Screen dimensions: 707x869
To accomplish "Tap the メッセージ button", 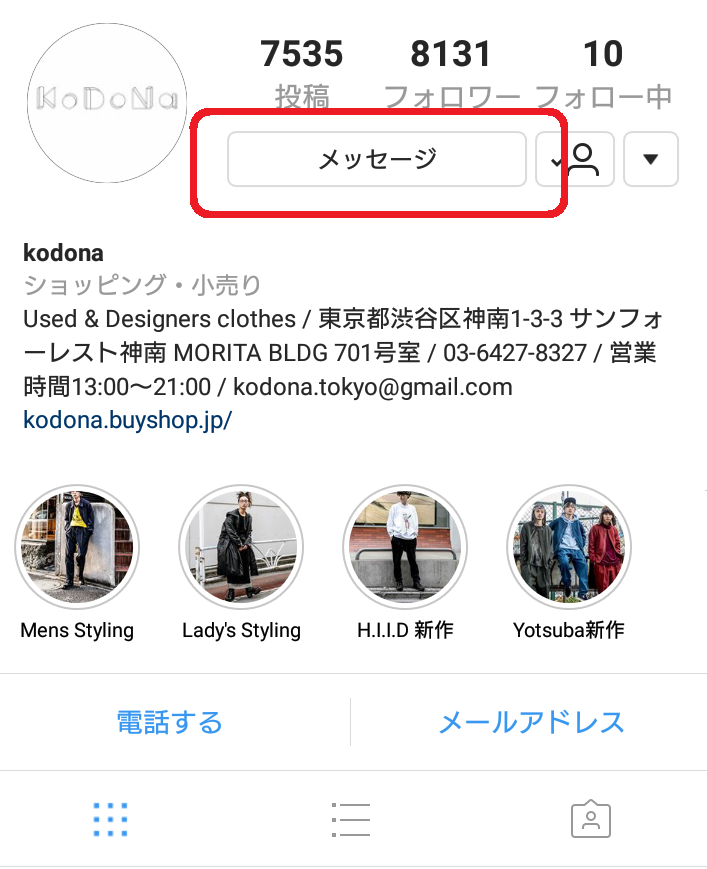I will [377, 159].
